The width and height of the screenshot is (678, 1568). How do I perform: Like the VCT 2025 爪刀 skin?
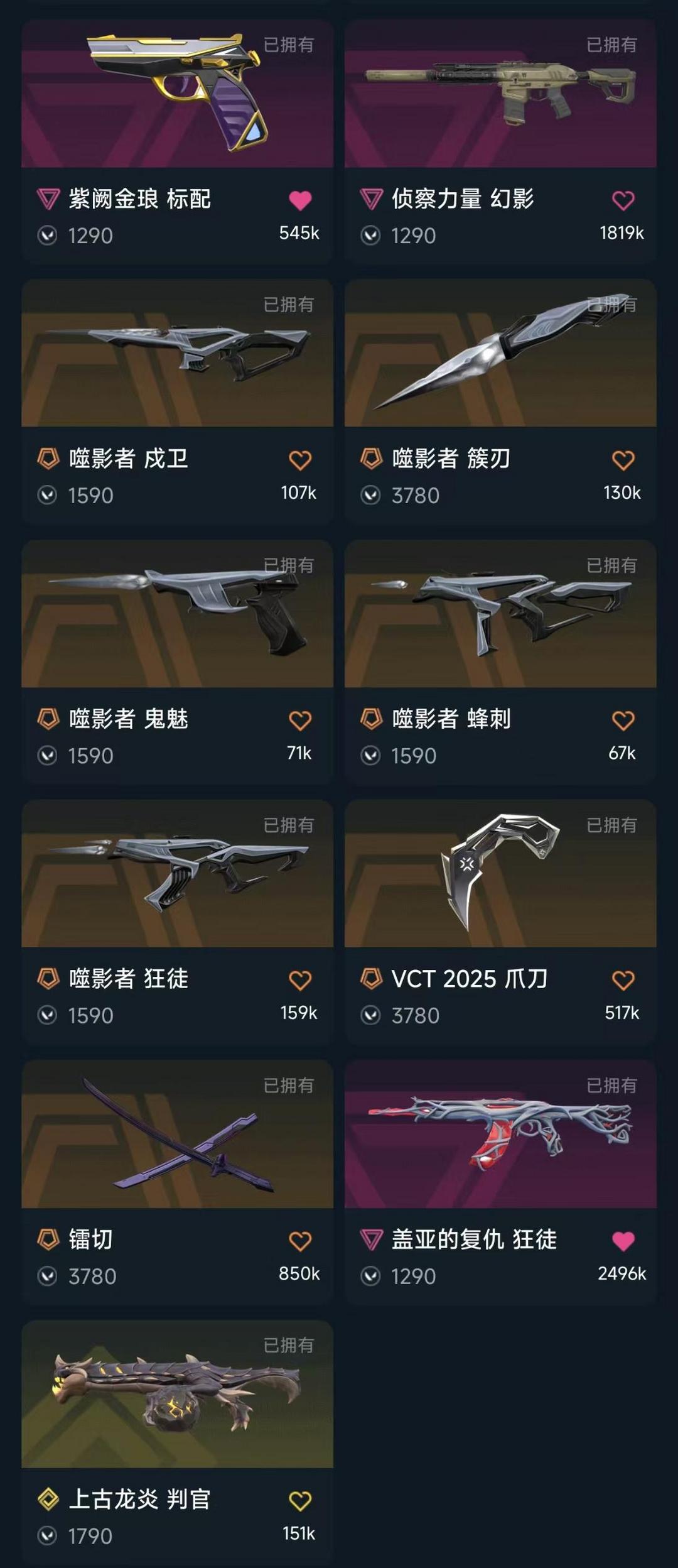click(623, 981)
